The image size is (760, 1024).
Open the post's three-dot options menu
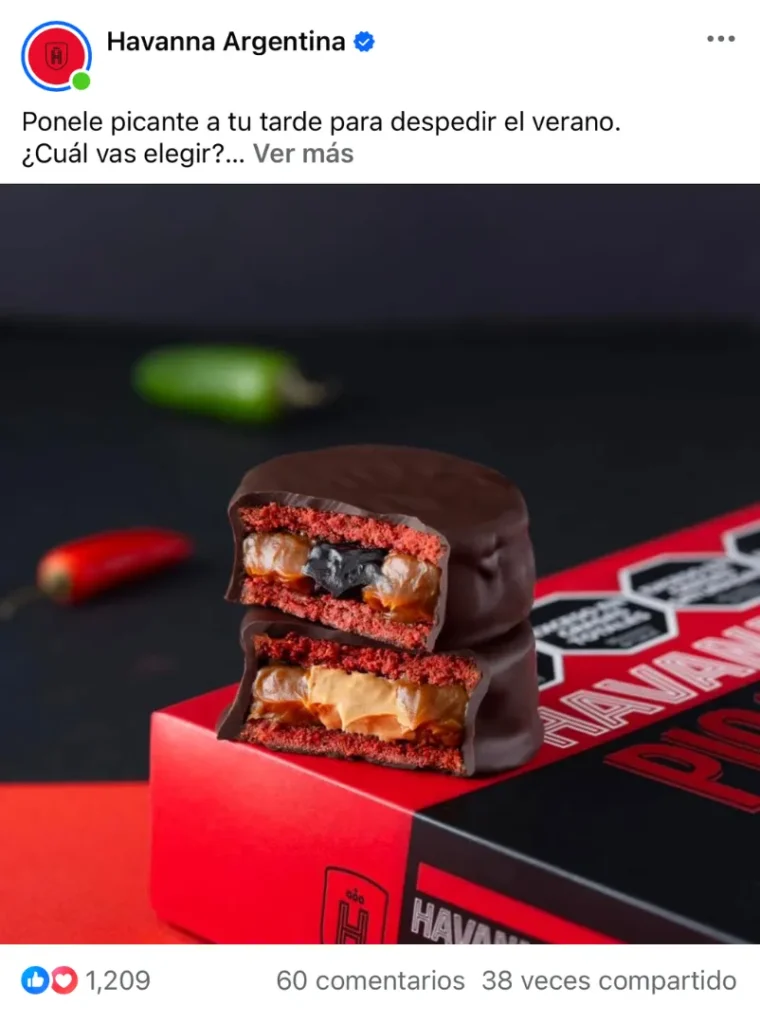720,40
